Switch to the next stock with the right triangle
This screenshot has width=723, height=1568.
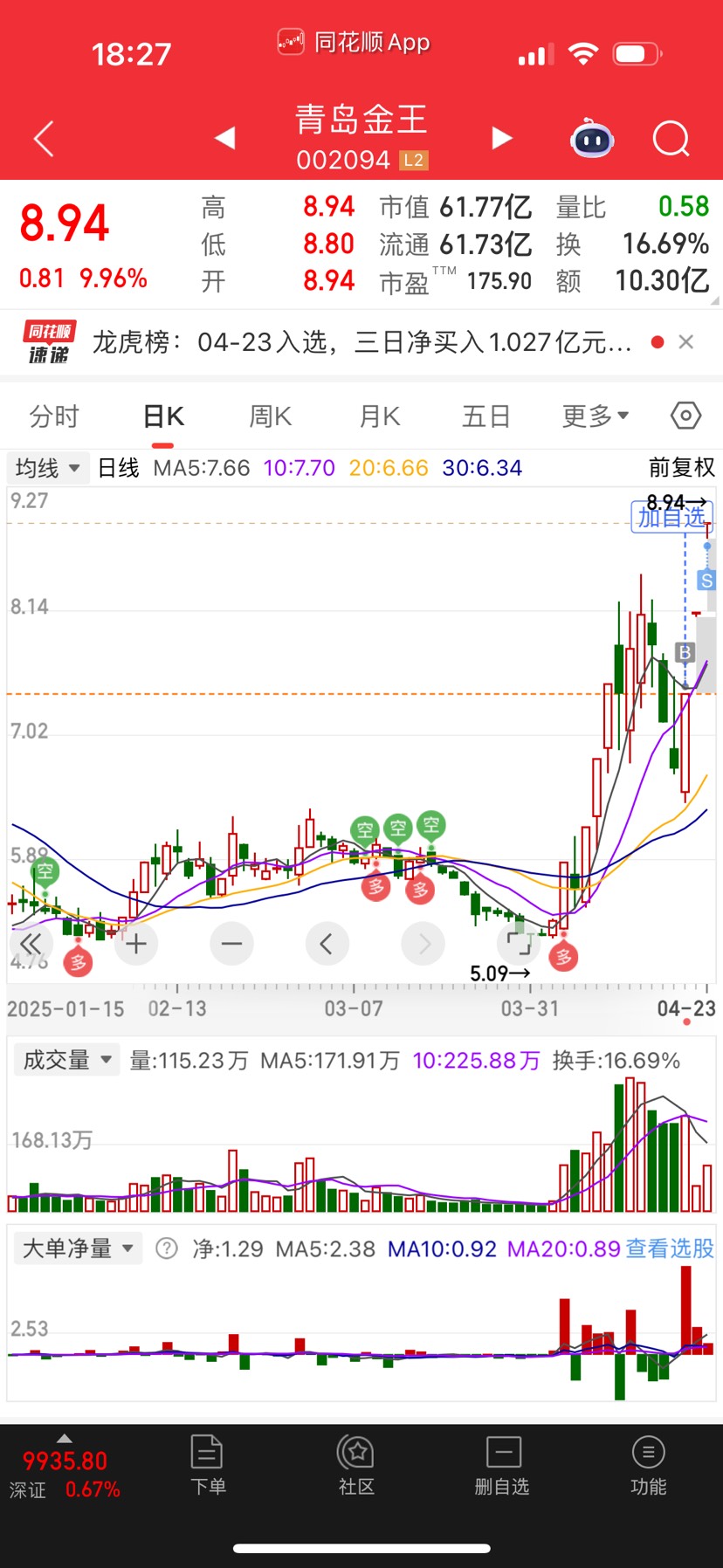click(501, 138)
